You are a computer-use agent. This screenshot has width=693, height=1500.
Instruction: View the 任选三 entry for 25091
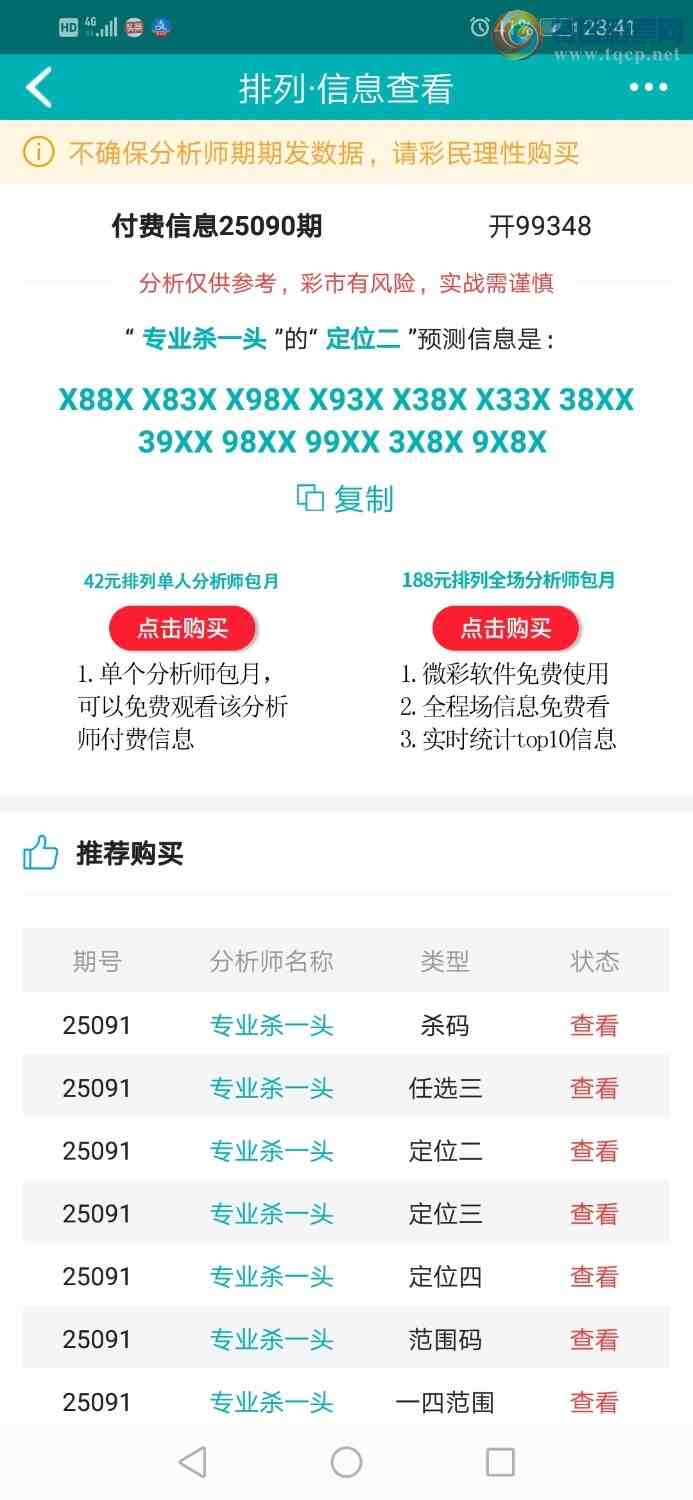coord(594,1088)
